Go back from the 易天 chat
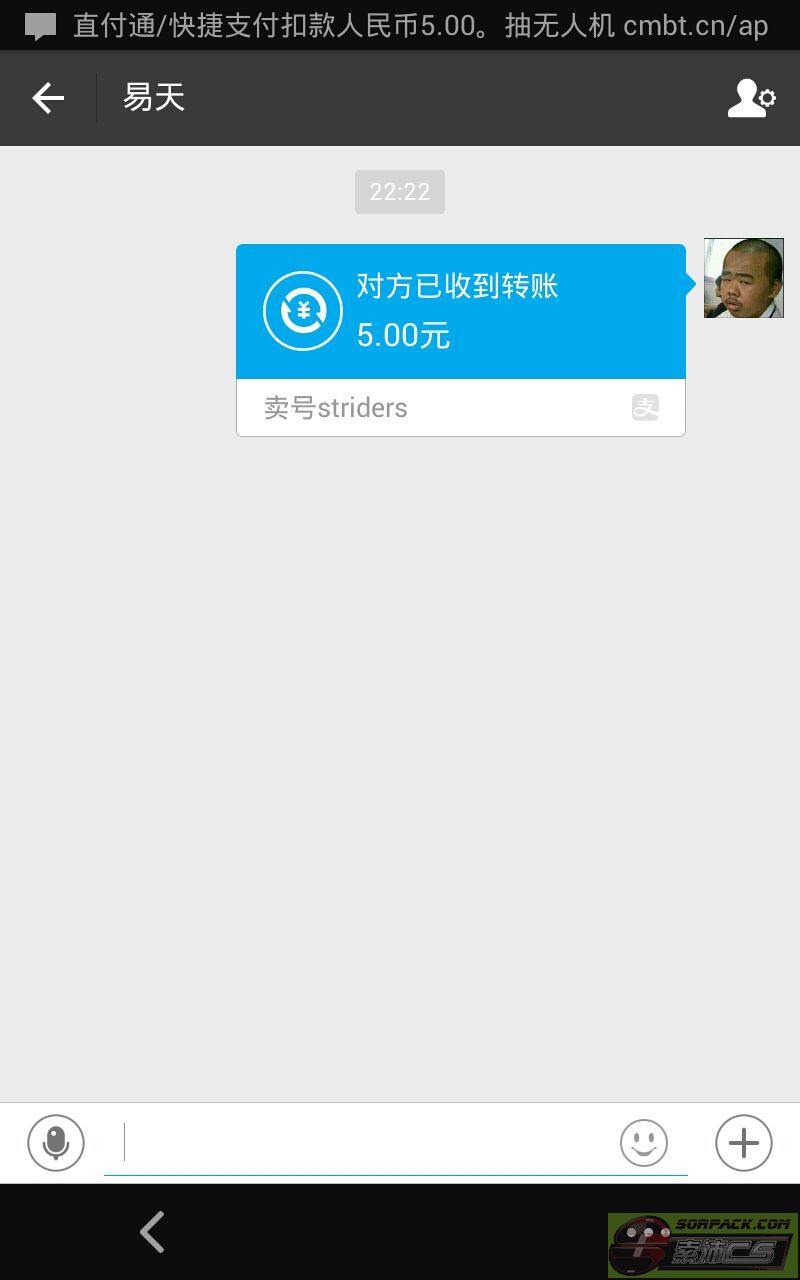Image resolution: width=800 pixels, height=1280 pixels. coord(48,98)
